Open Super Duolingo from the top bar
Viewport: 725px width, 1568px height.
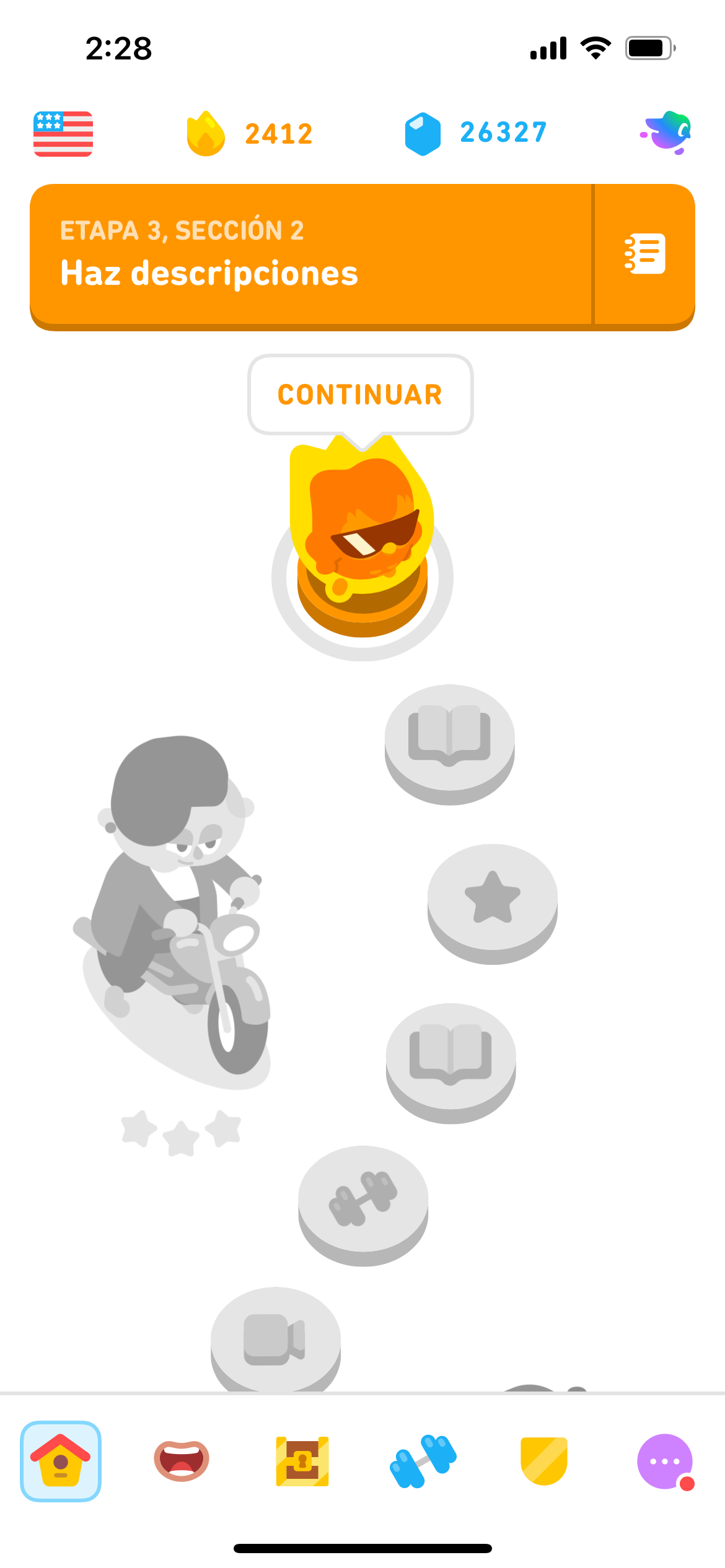point(667,132)
